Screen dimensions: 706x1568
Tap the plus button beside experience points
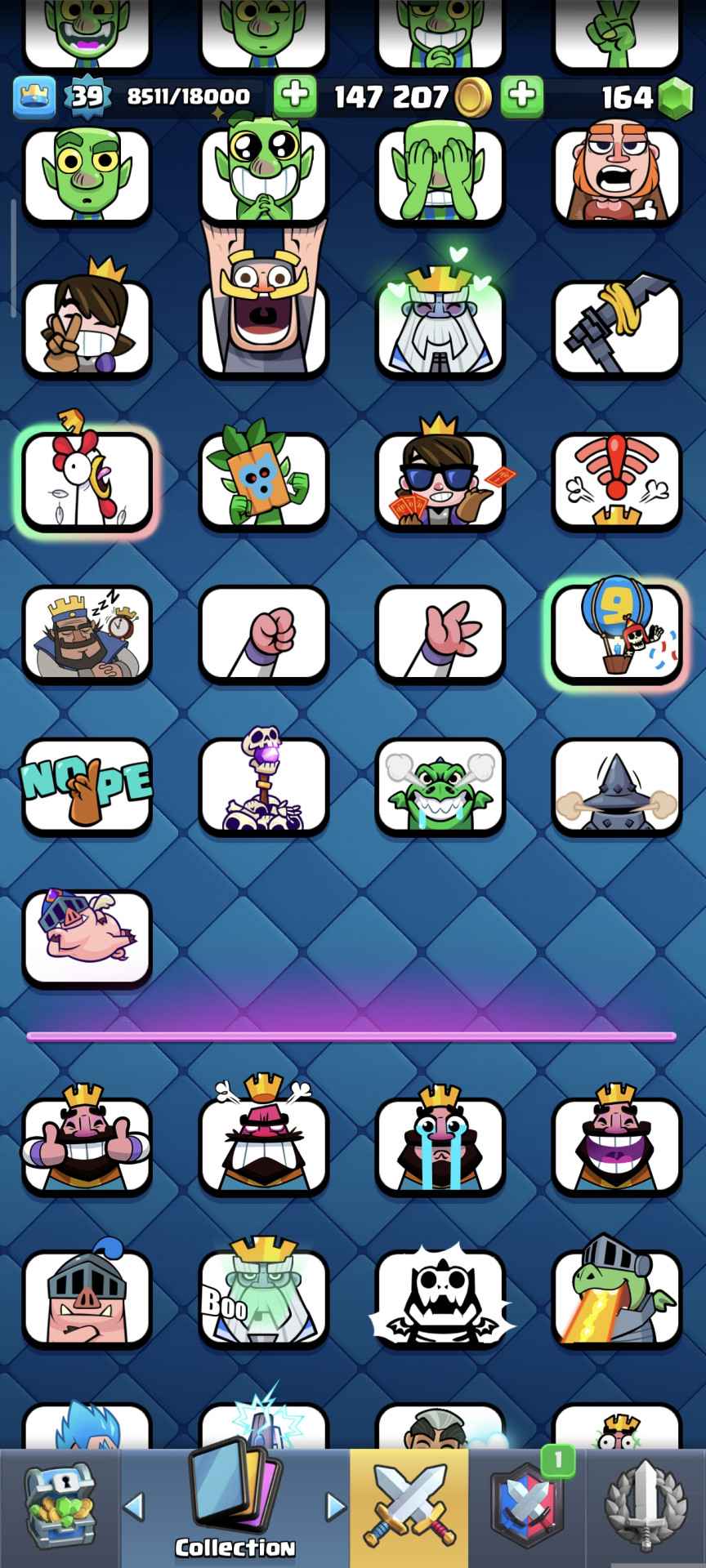click(x=294, y=96)
